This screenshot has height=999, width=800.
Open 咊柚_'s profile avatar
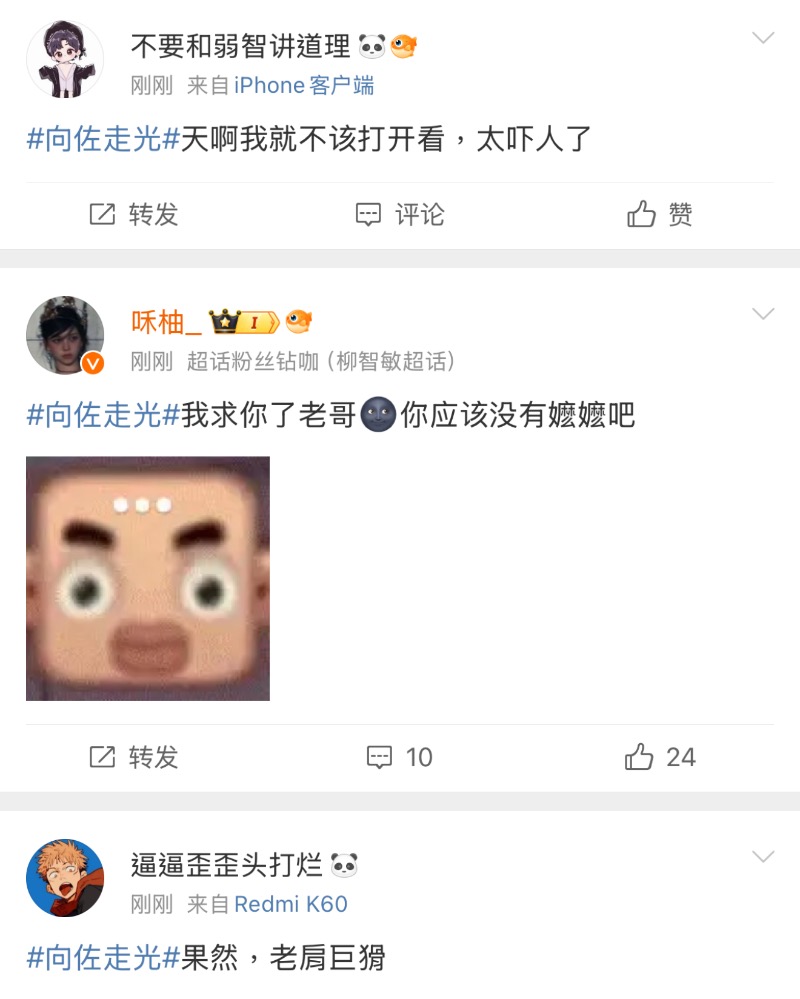[65, 335]
